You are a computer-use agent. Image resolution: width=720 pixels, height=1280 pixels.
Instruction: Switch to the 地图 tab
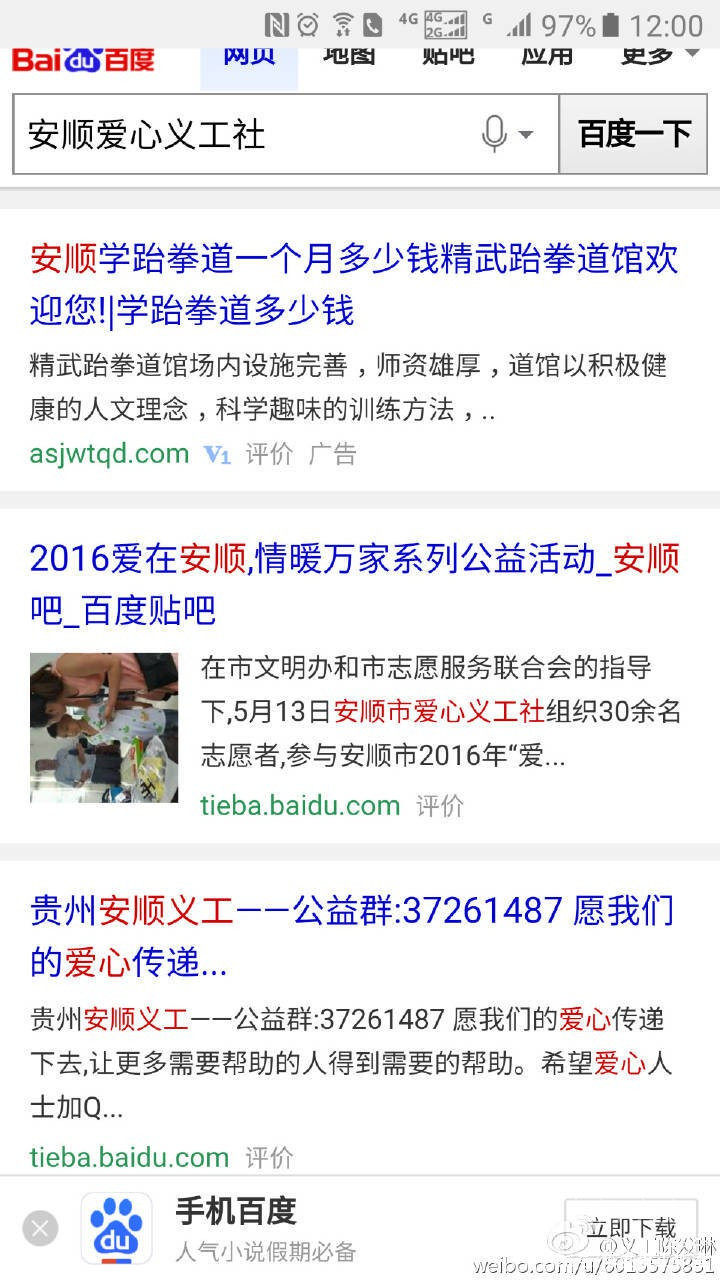349,57
